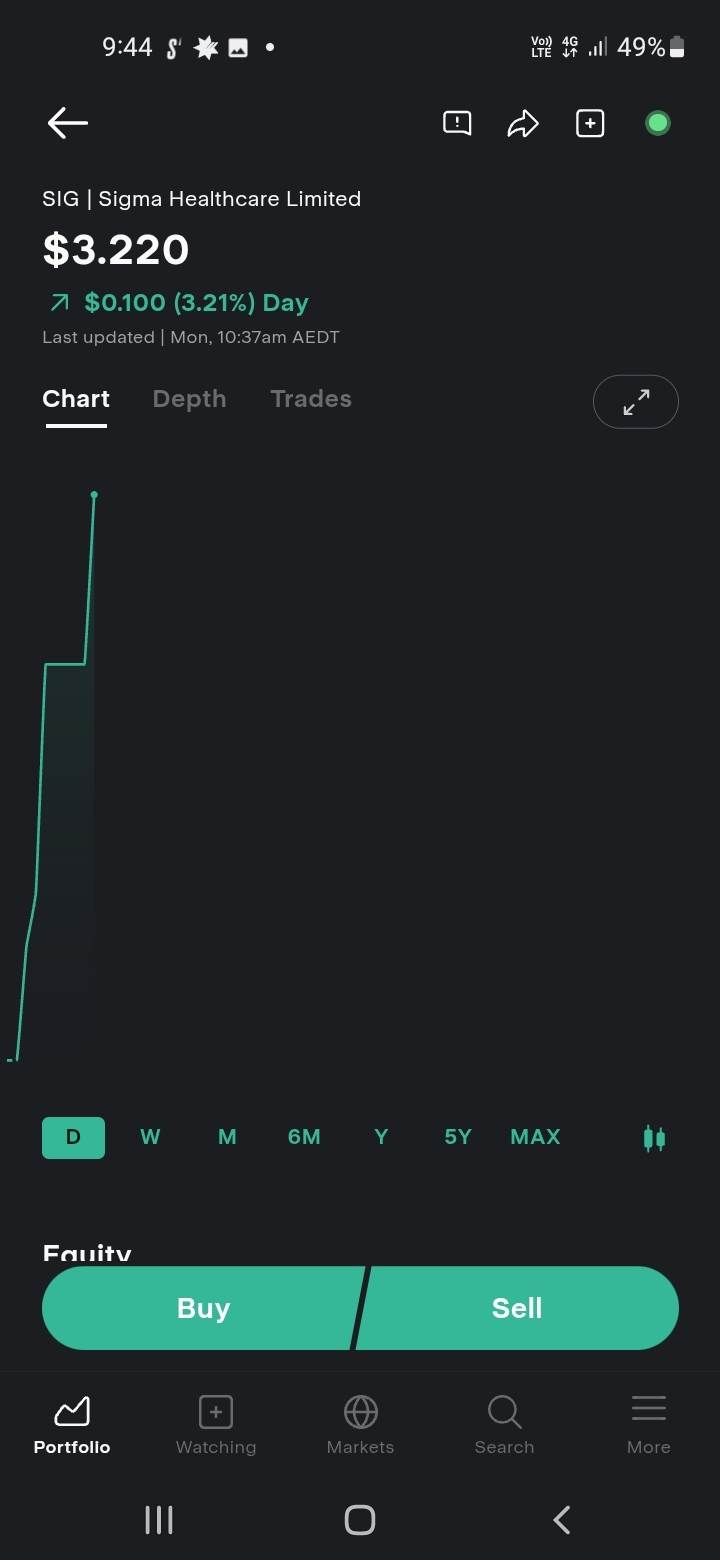Show the MAX chart range
The image size is (720, 1560).
coord(535,1137)
